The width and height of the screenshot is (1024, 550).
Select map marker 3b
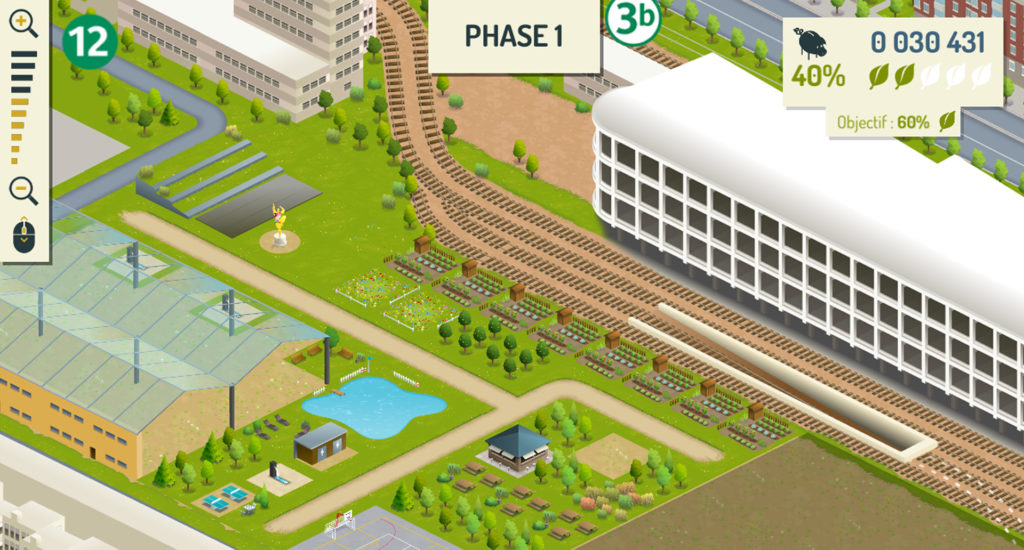[634, 19]
